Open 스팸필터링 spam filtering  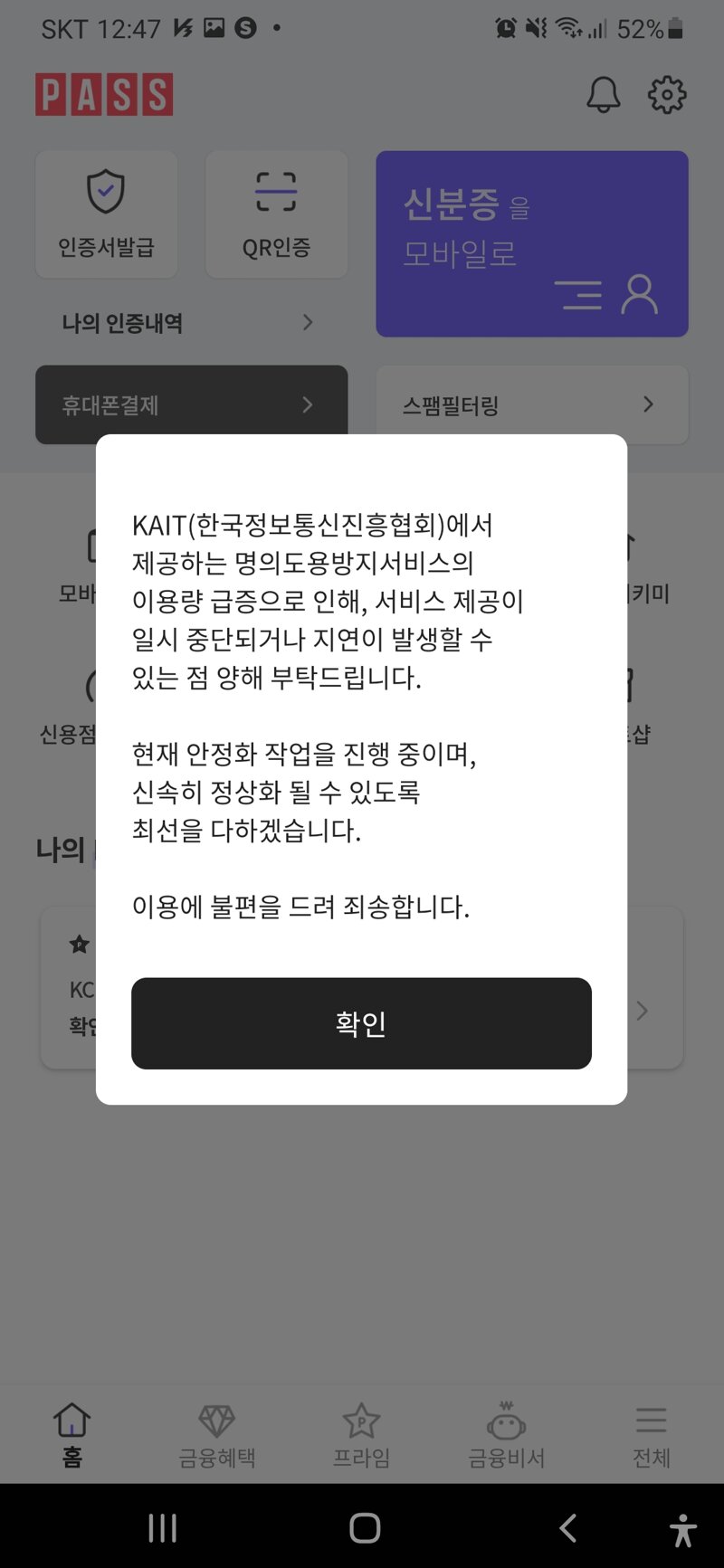[x=531, y=404]
